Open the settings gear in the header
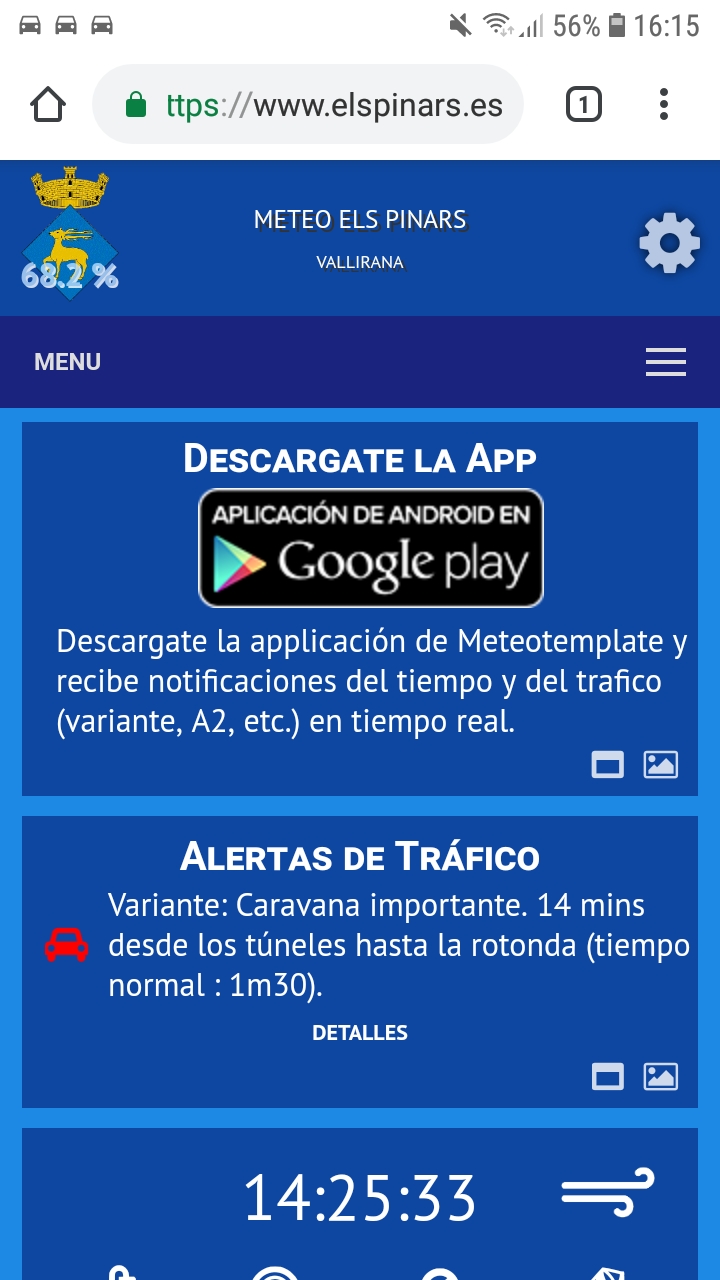This screenshot has width=720, height=1280. (668, 242)
